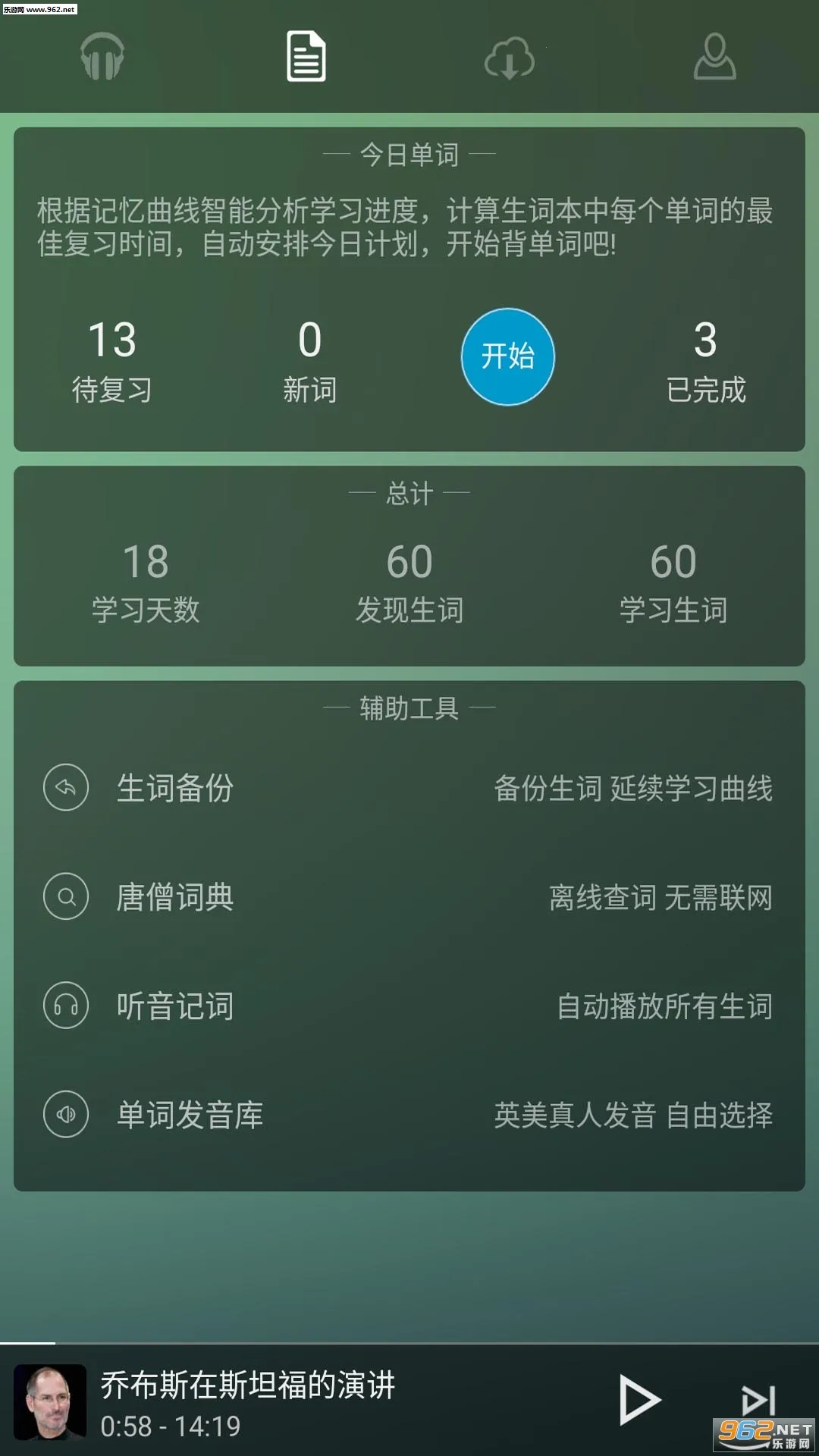Skip to the next audio track
The width and height of the screenshot is (819, 1456).
[x=757, y=1400]
